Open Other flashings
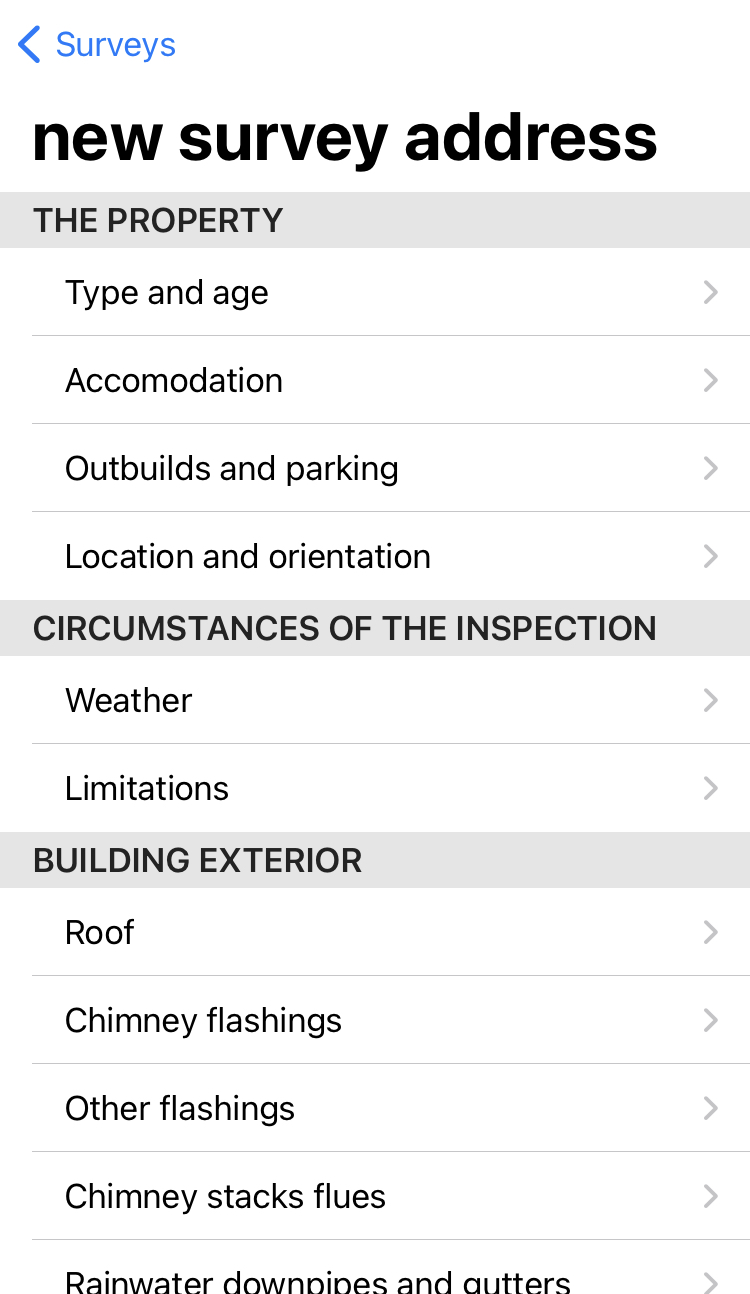 point(375,1108)
